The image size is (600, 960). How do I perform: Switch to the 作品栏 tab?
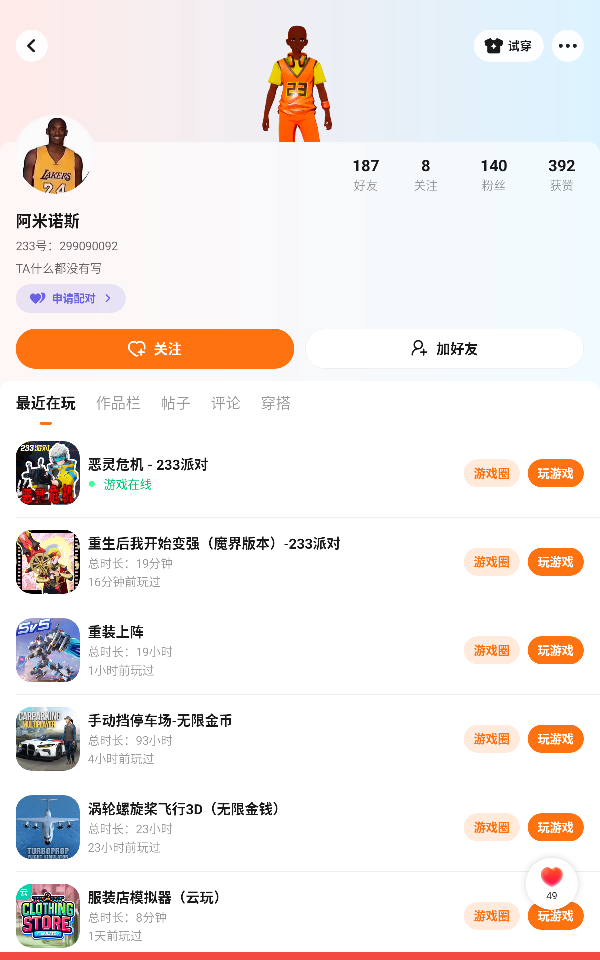118,403
